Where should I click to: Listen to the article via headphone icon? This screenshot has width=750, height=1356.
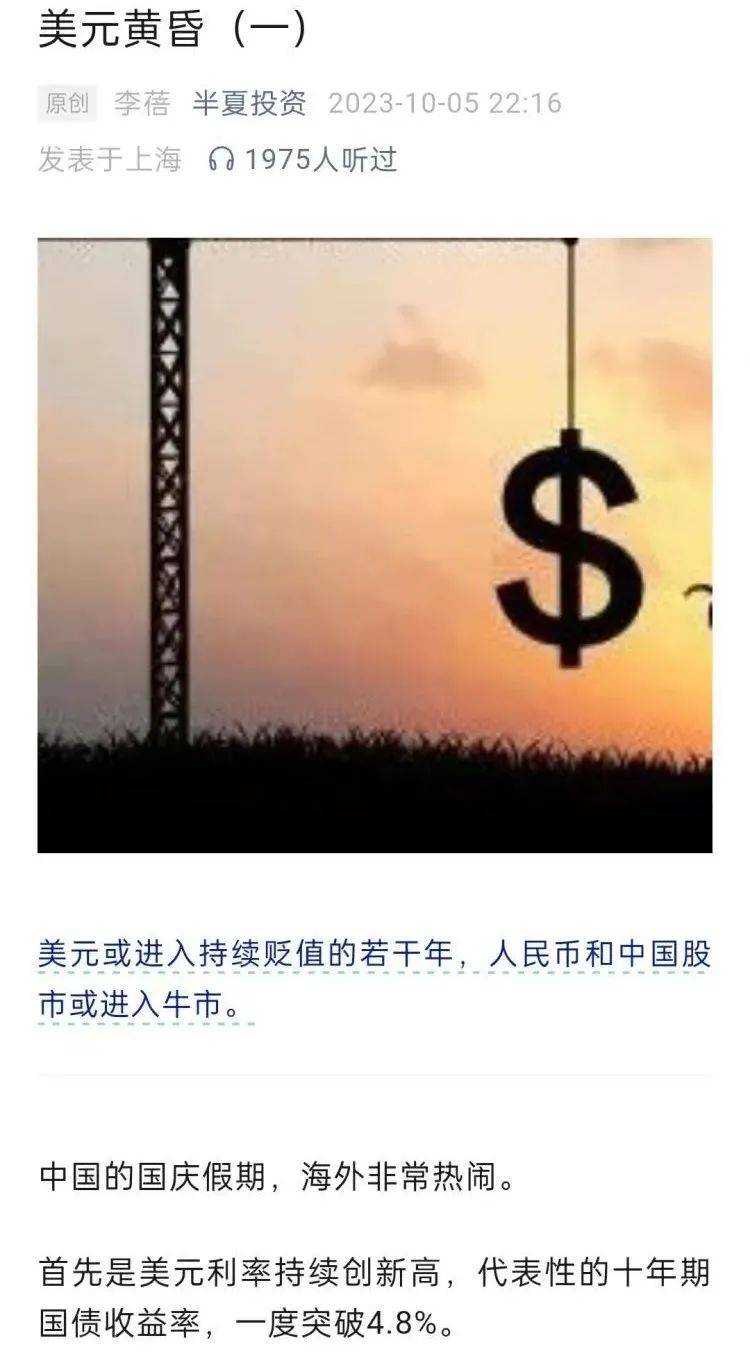(x=221, y=159)
